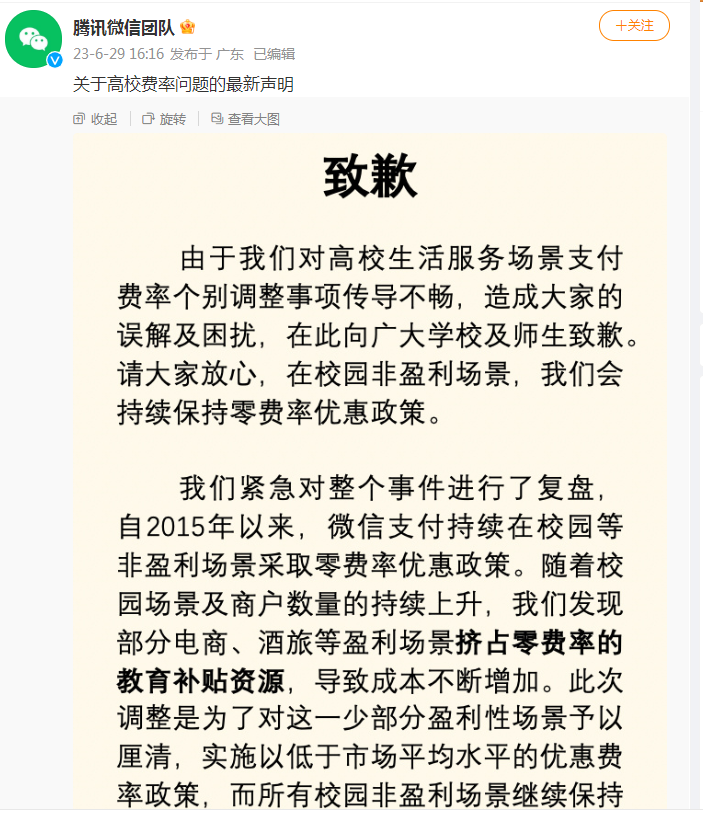703x819 pixels.
Task: Open the 腾讯微信团队 account name
Action: (124, 27)
